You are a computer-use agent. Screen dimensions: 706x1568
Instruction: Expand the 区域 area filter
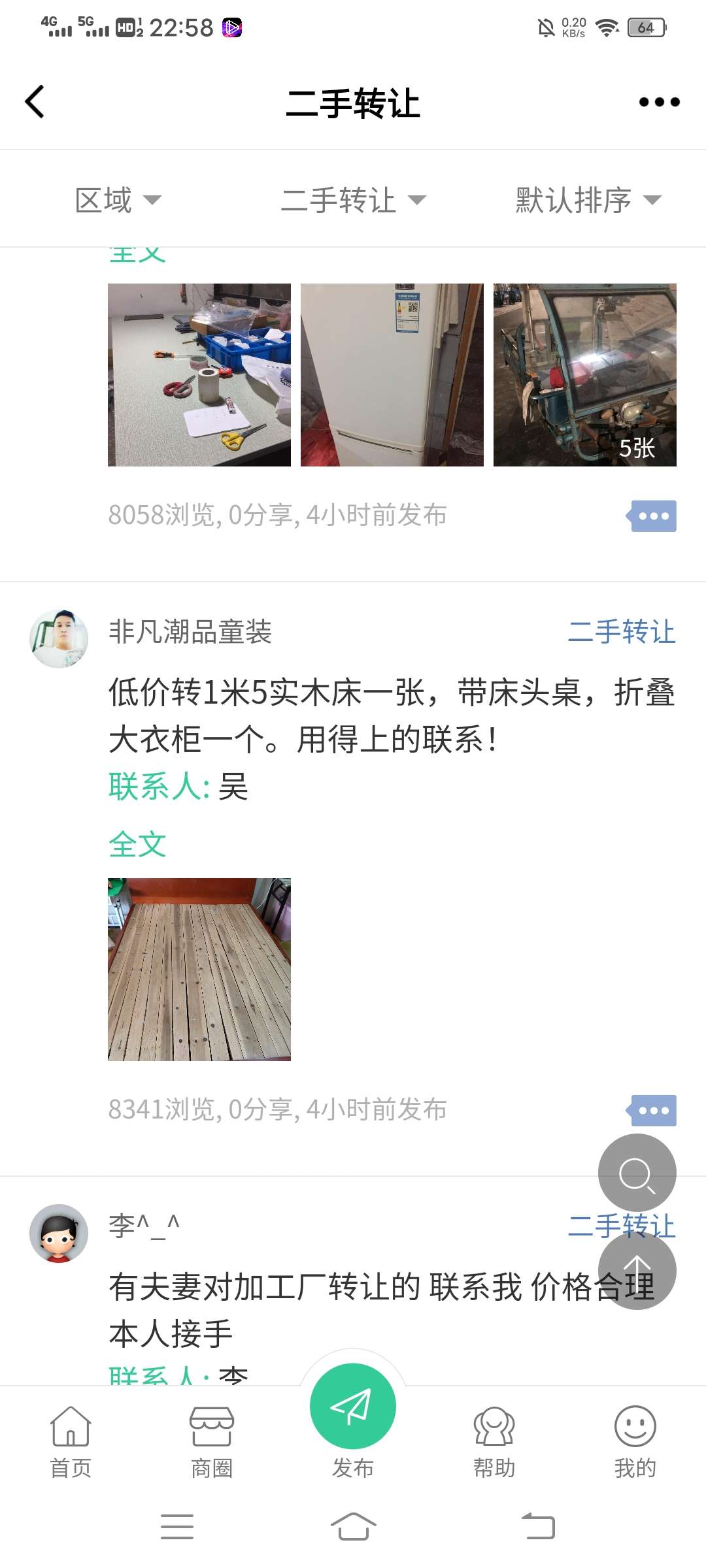coord(118,200)
